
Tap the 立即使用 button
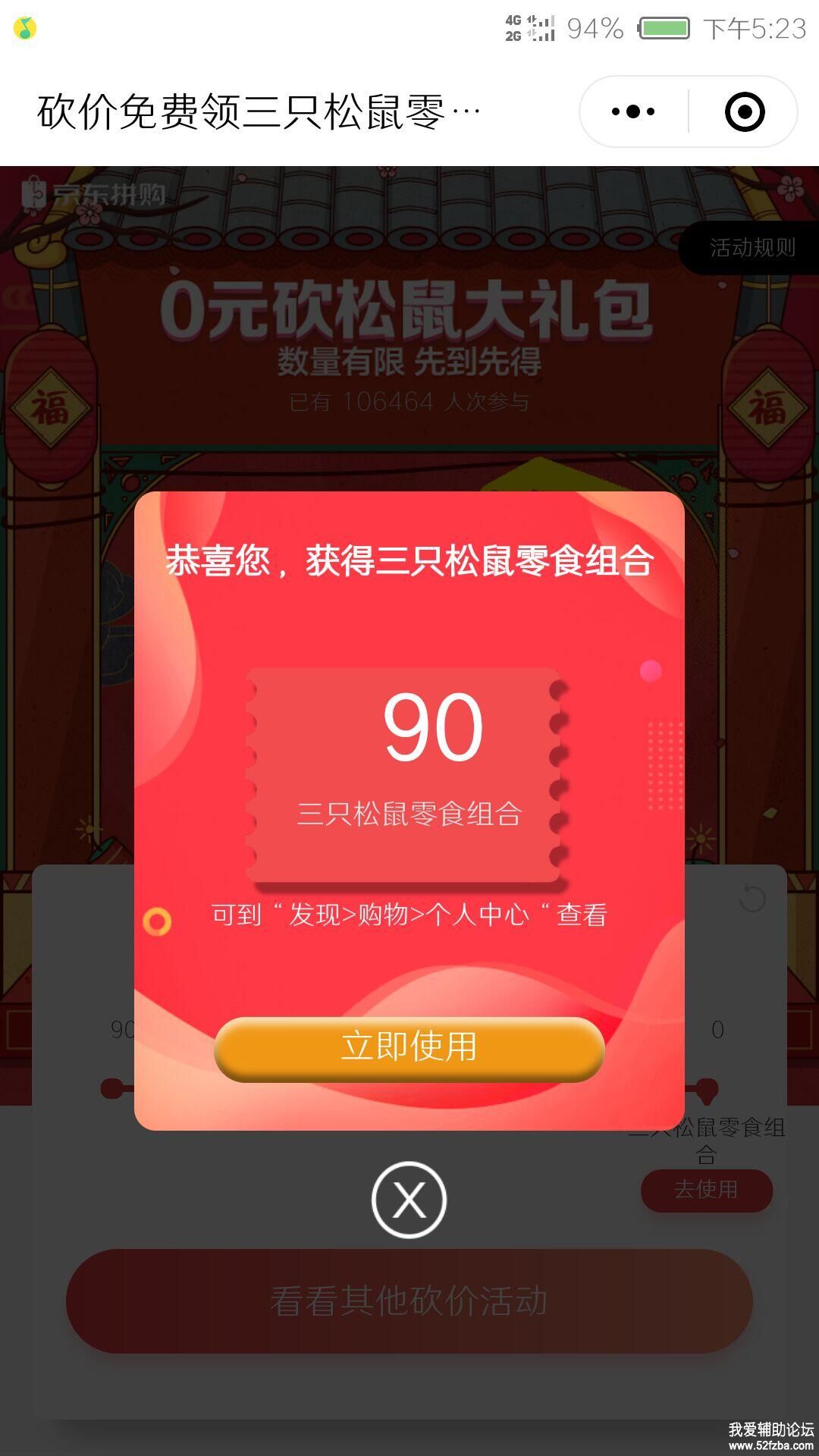coord(409,1048)
